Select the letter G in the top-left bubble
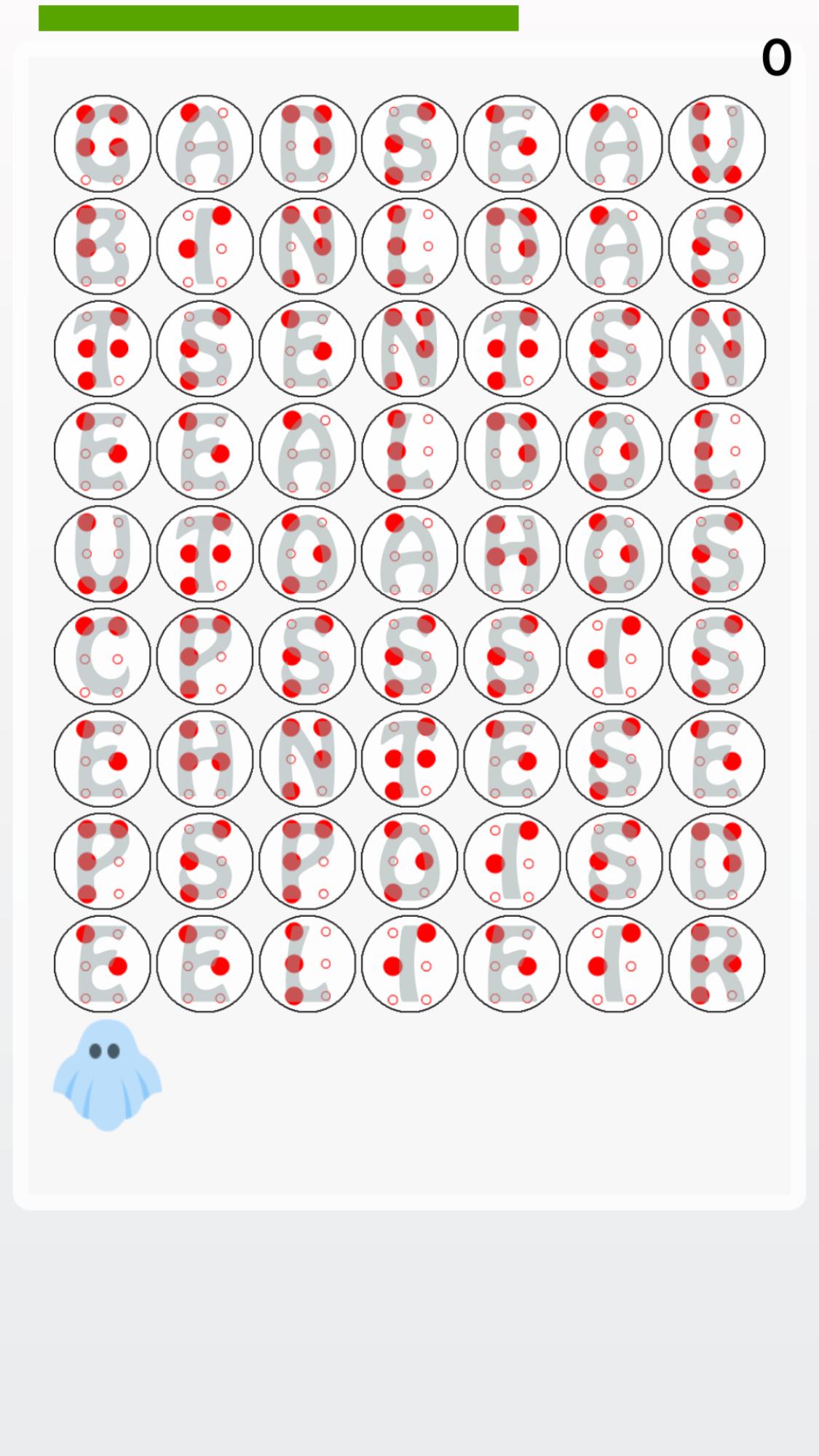Screen dimensions: 819x1456 102,146
